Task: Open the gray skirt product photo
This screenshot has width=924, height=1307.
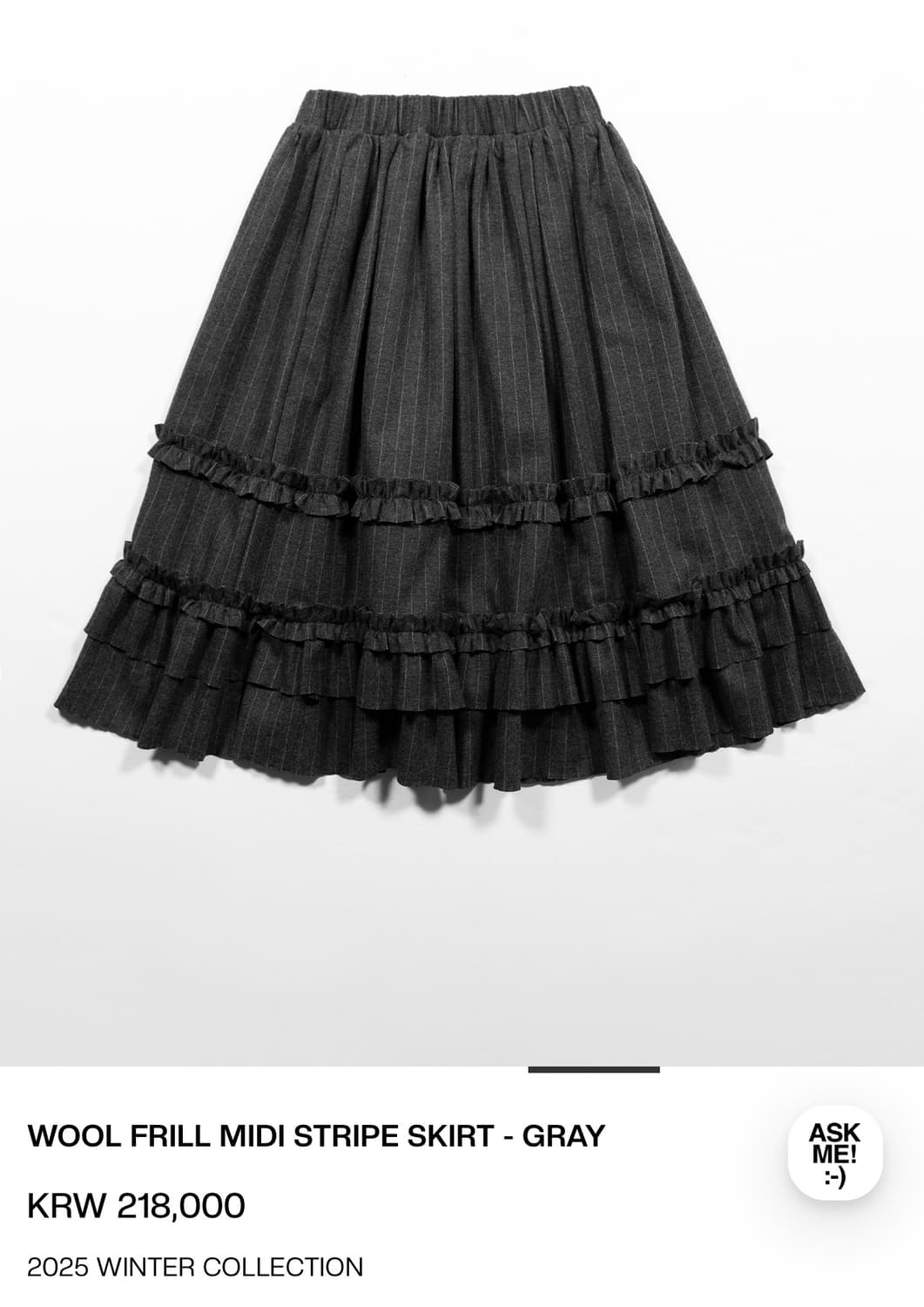Action: tap(462, 436)
